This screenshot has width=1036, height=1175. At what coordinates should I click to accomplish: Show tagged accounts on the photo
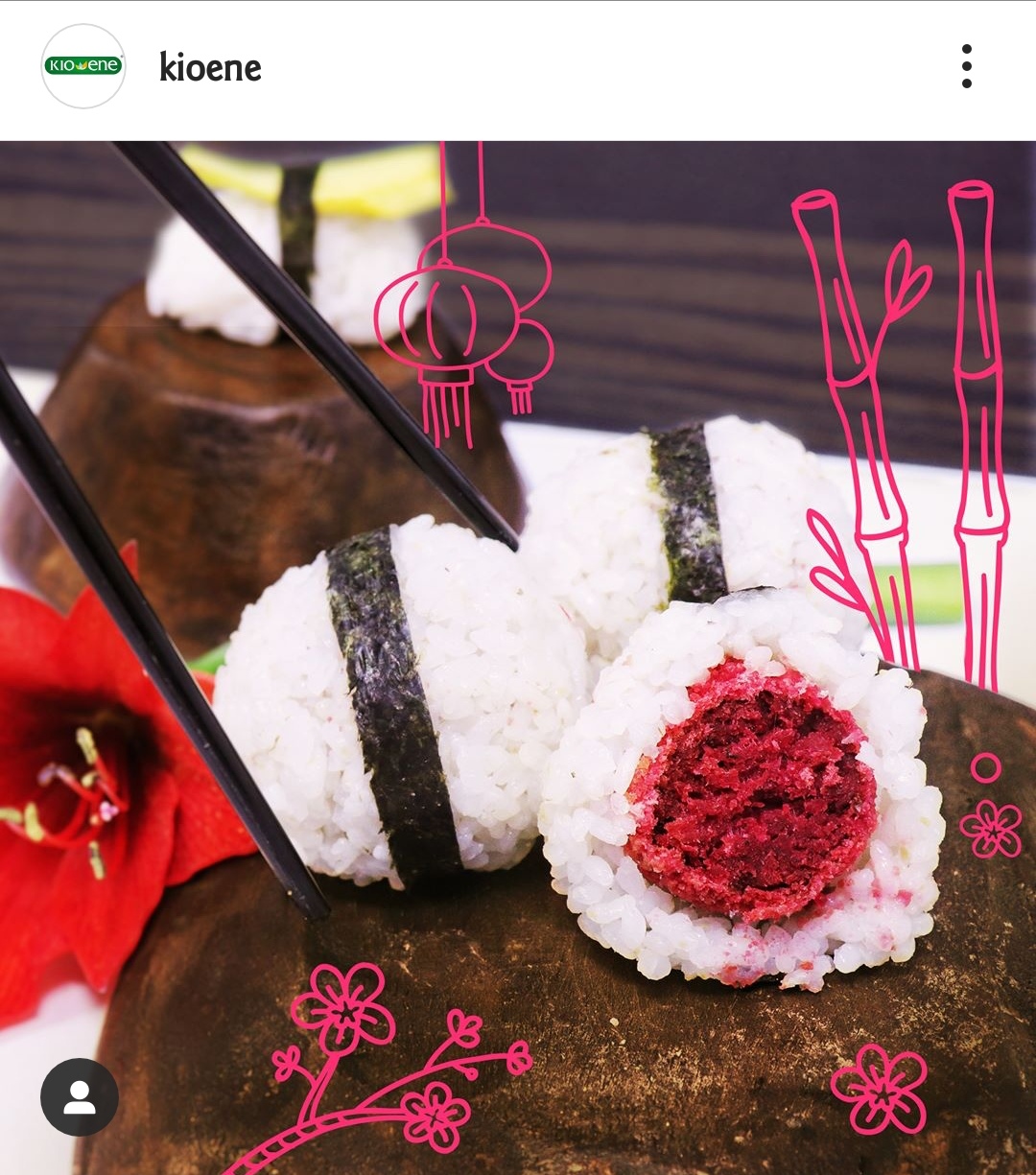[x=80, y=1097]
